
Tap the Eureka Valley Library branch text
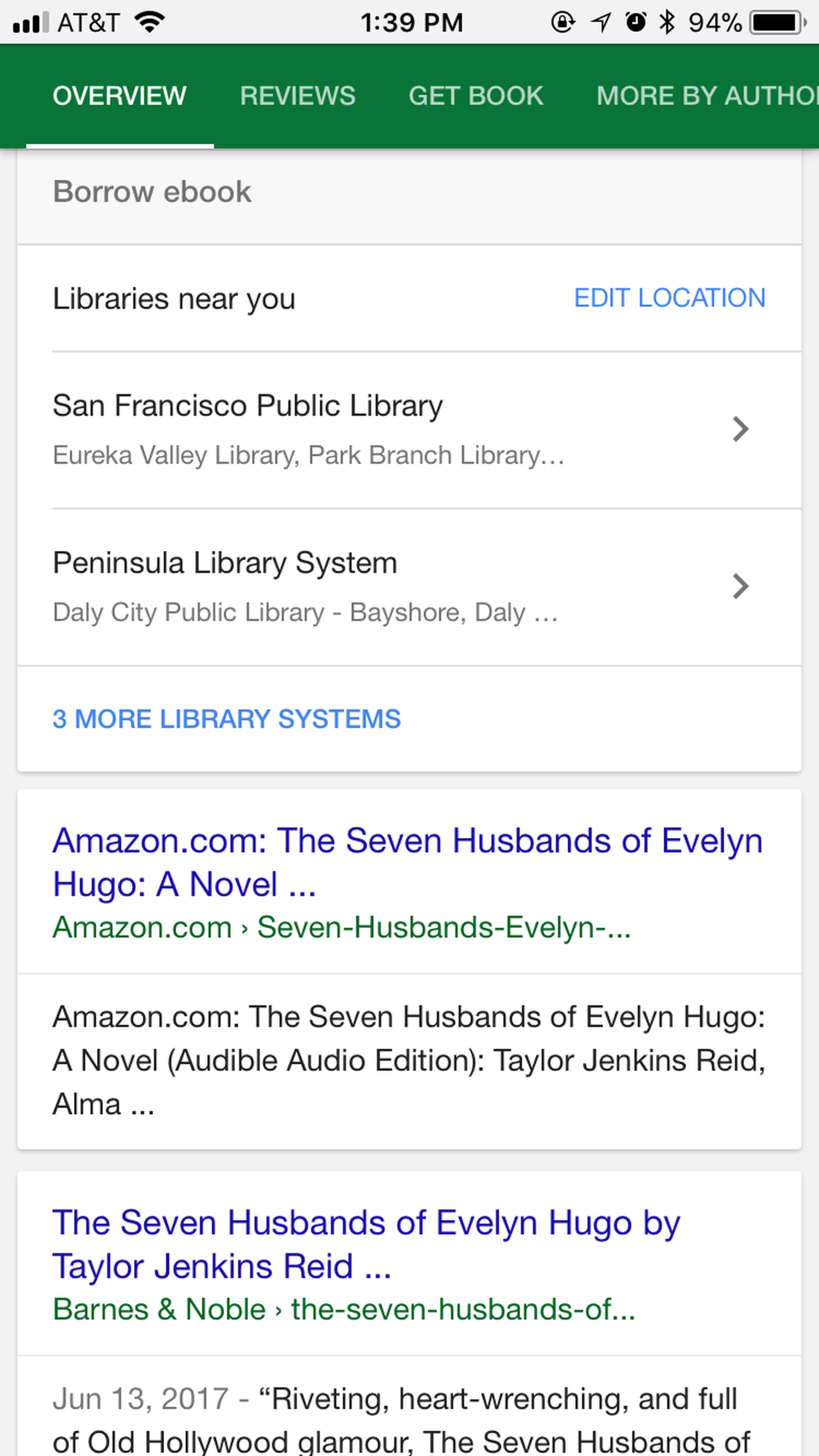[308, 455]
